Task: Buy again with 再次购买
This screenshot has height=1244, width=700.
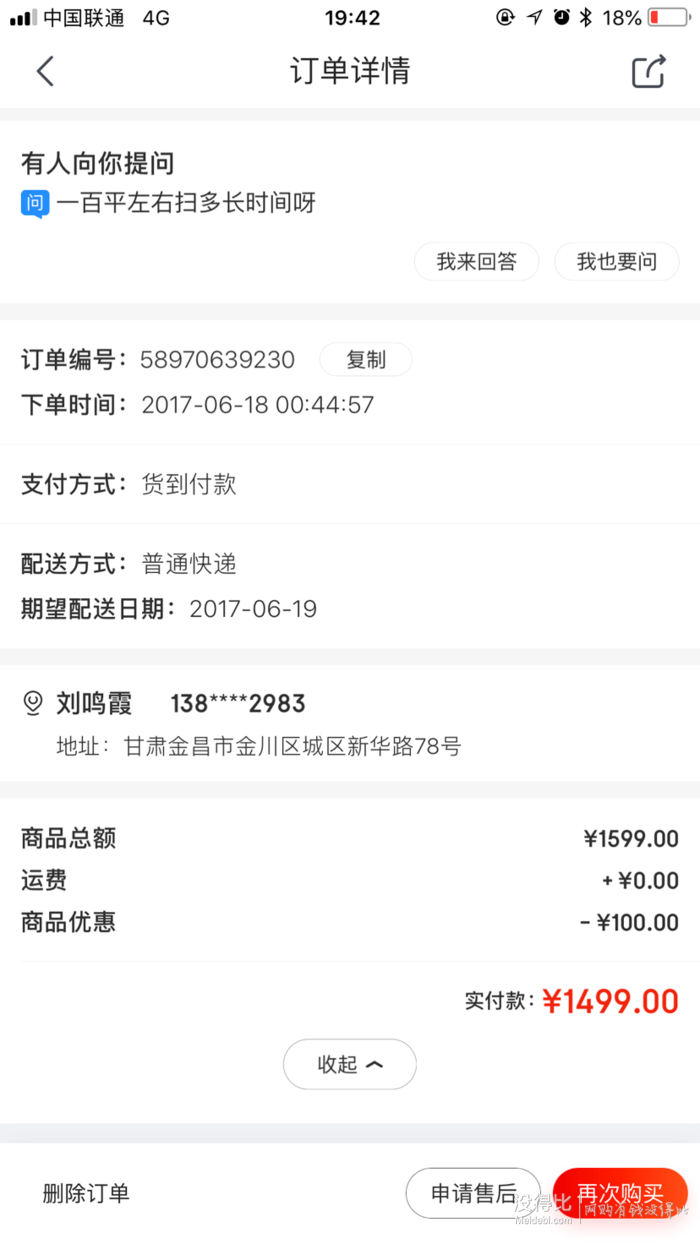Action: pyautogui.click(x=620, y=1193)
